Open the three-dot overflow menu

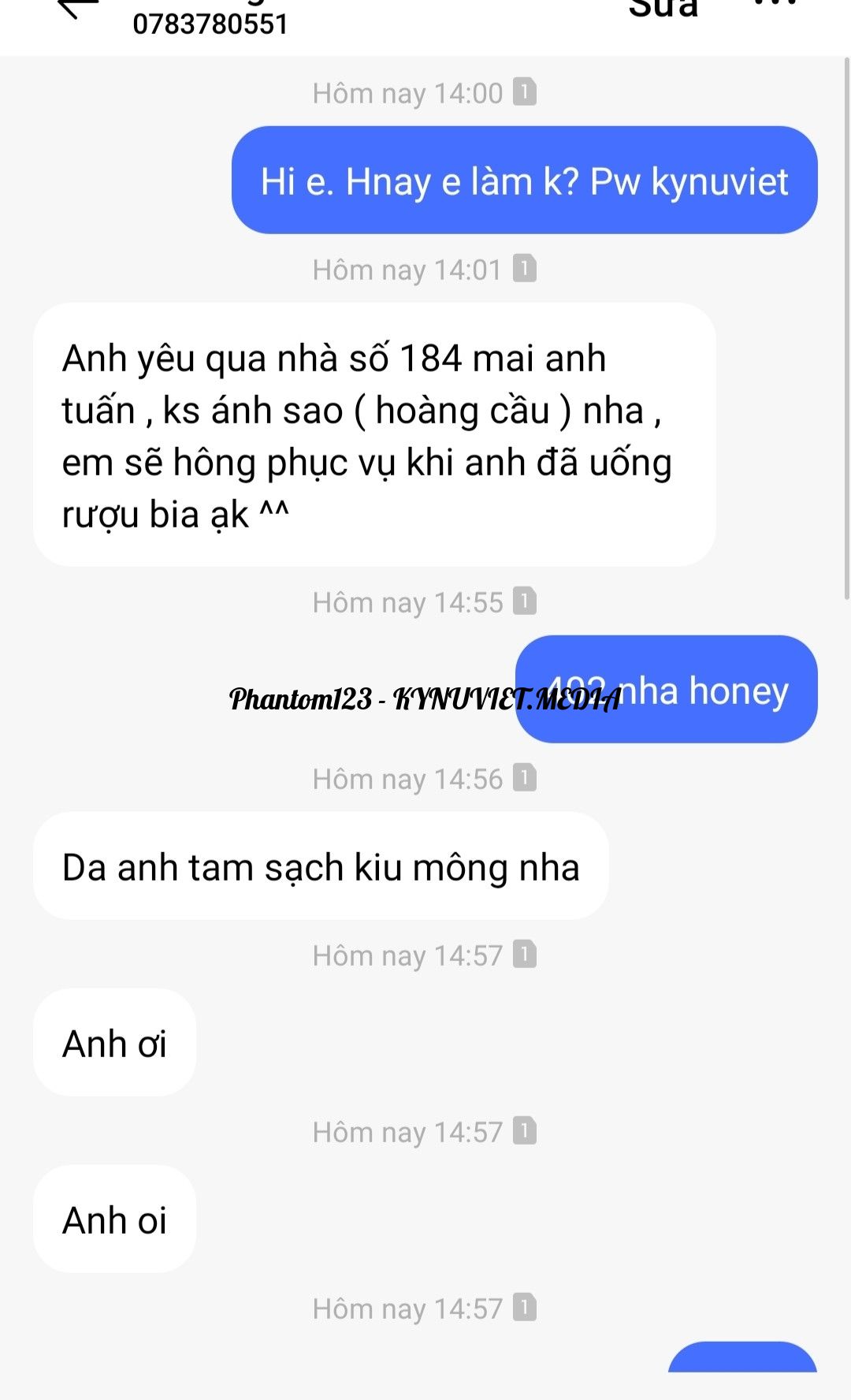(775, 5)
